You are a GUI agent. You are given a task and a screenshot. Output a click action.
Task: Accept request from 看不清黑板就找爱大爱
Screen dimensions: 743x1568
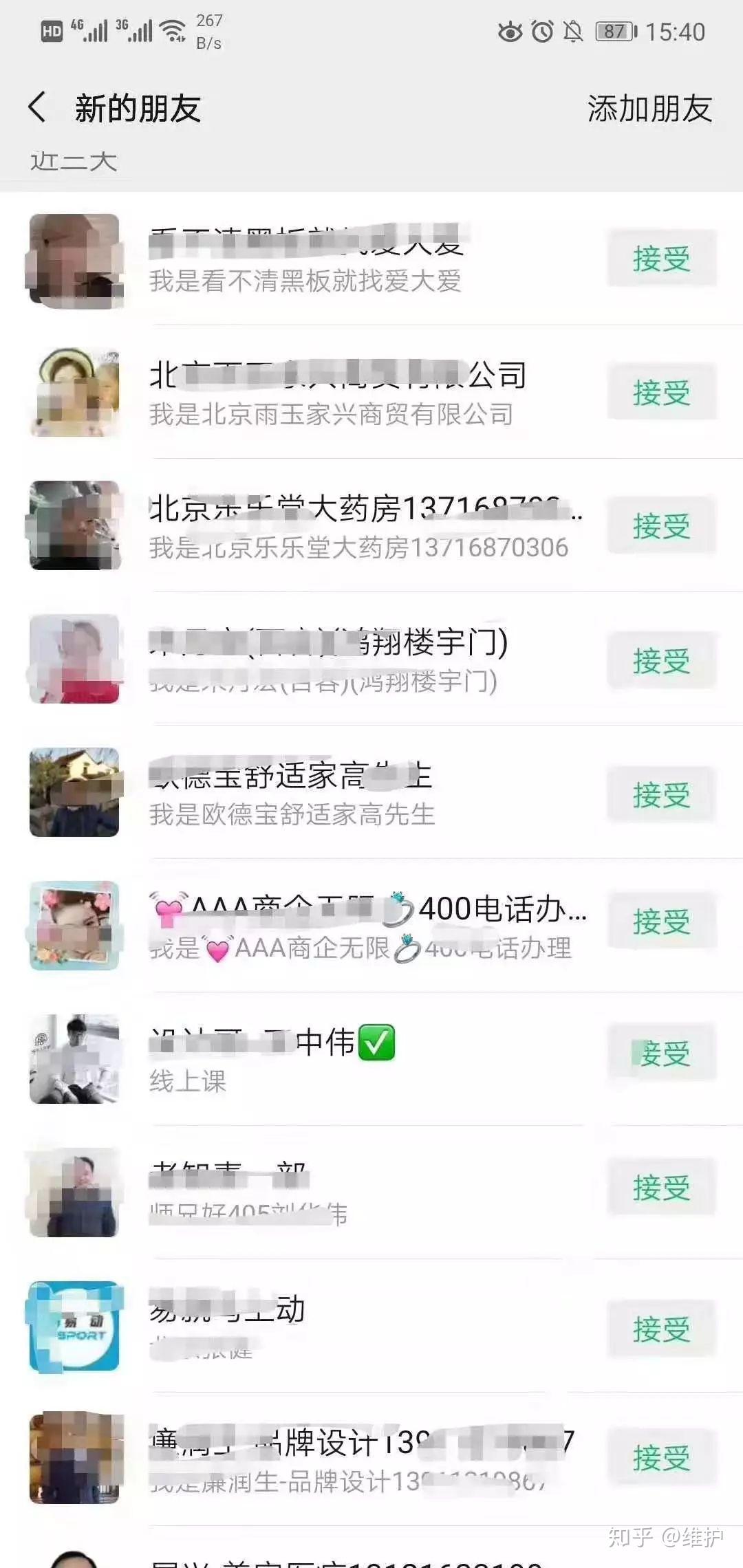coord(661,259)
